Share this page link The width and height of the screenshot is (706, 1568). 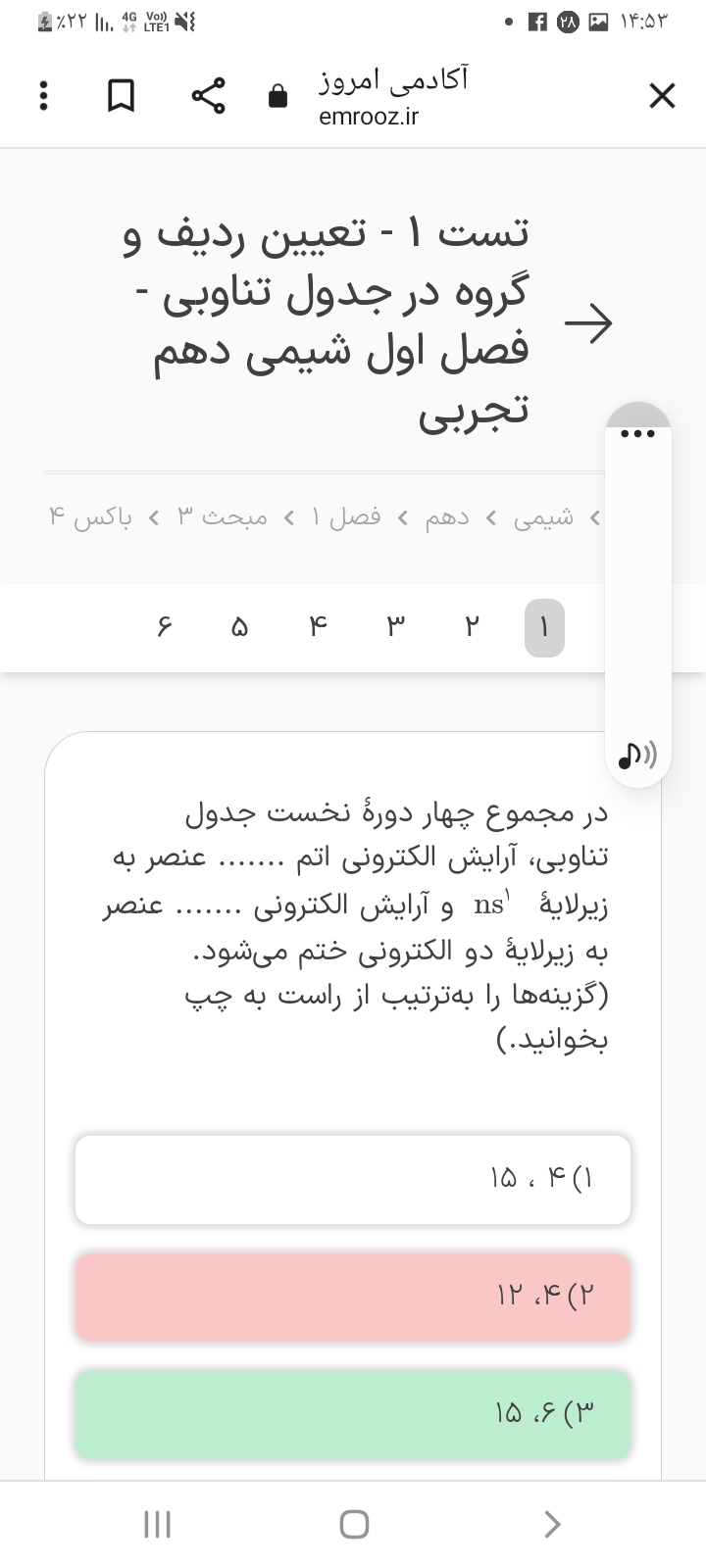click(x=208, y=96)
